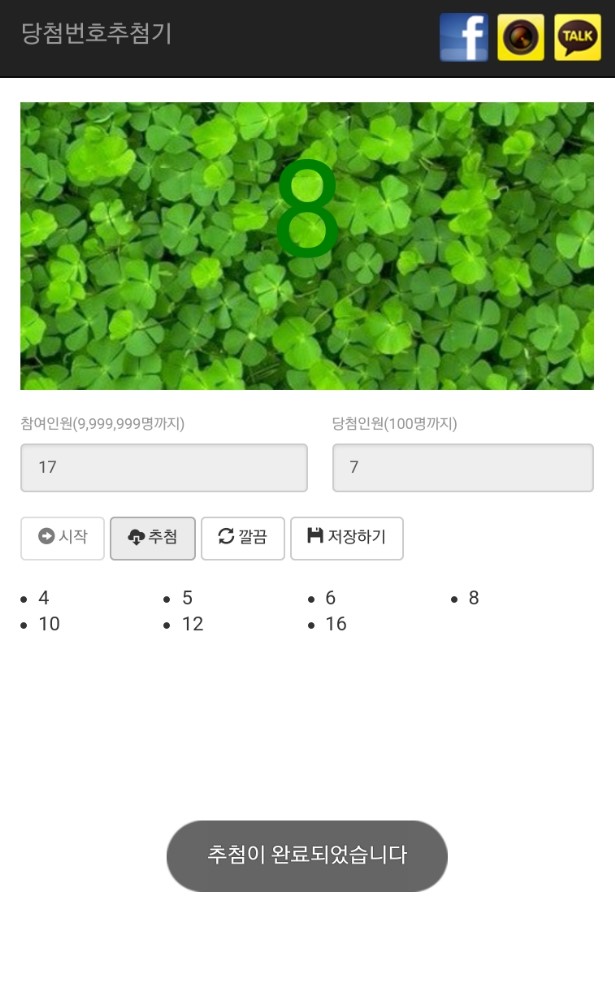This screenshot has height=992, width=615.
Task: Edit the 참여인원 participant count field
Action: pos(164,467)
